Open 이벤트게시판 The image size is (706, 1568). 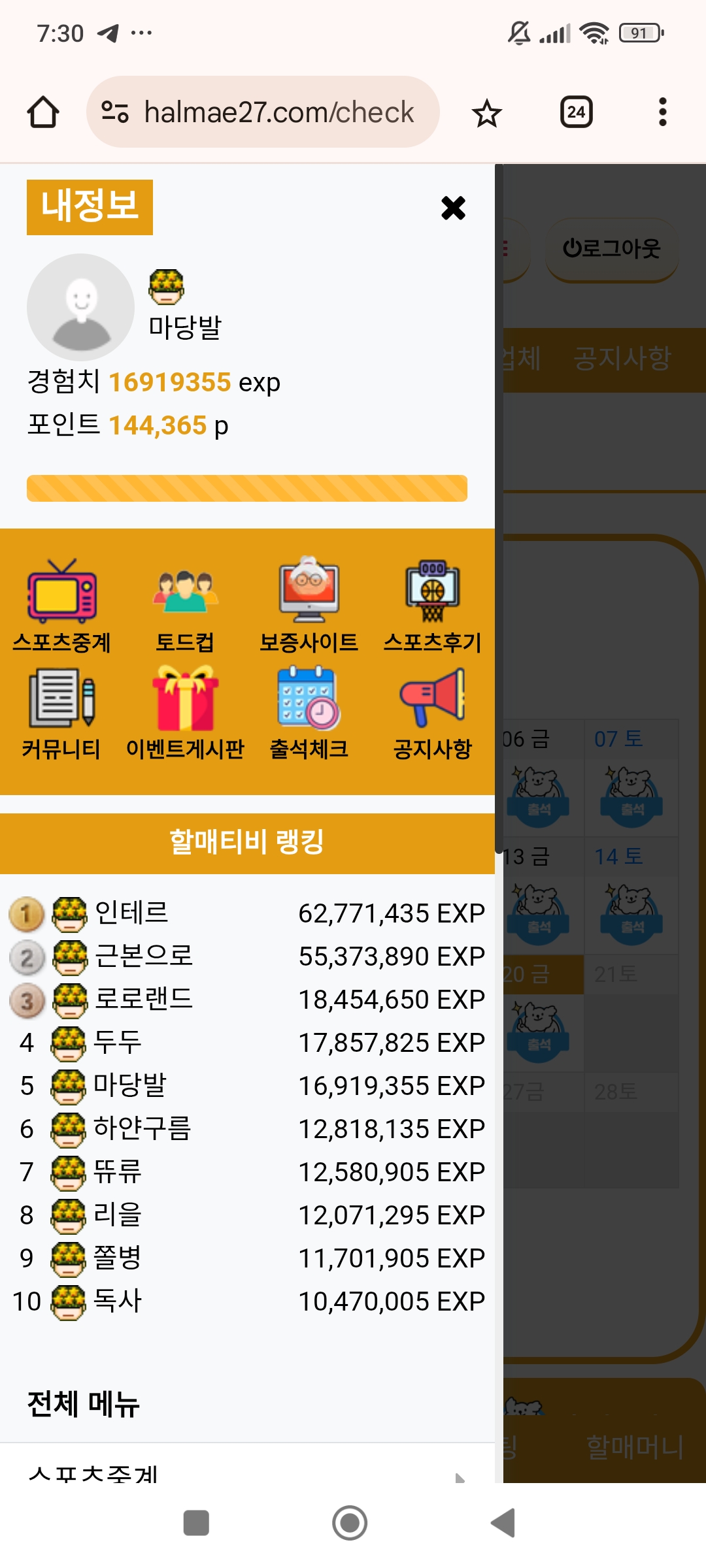tap(185, 713)
